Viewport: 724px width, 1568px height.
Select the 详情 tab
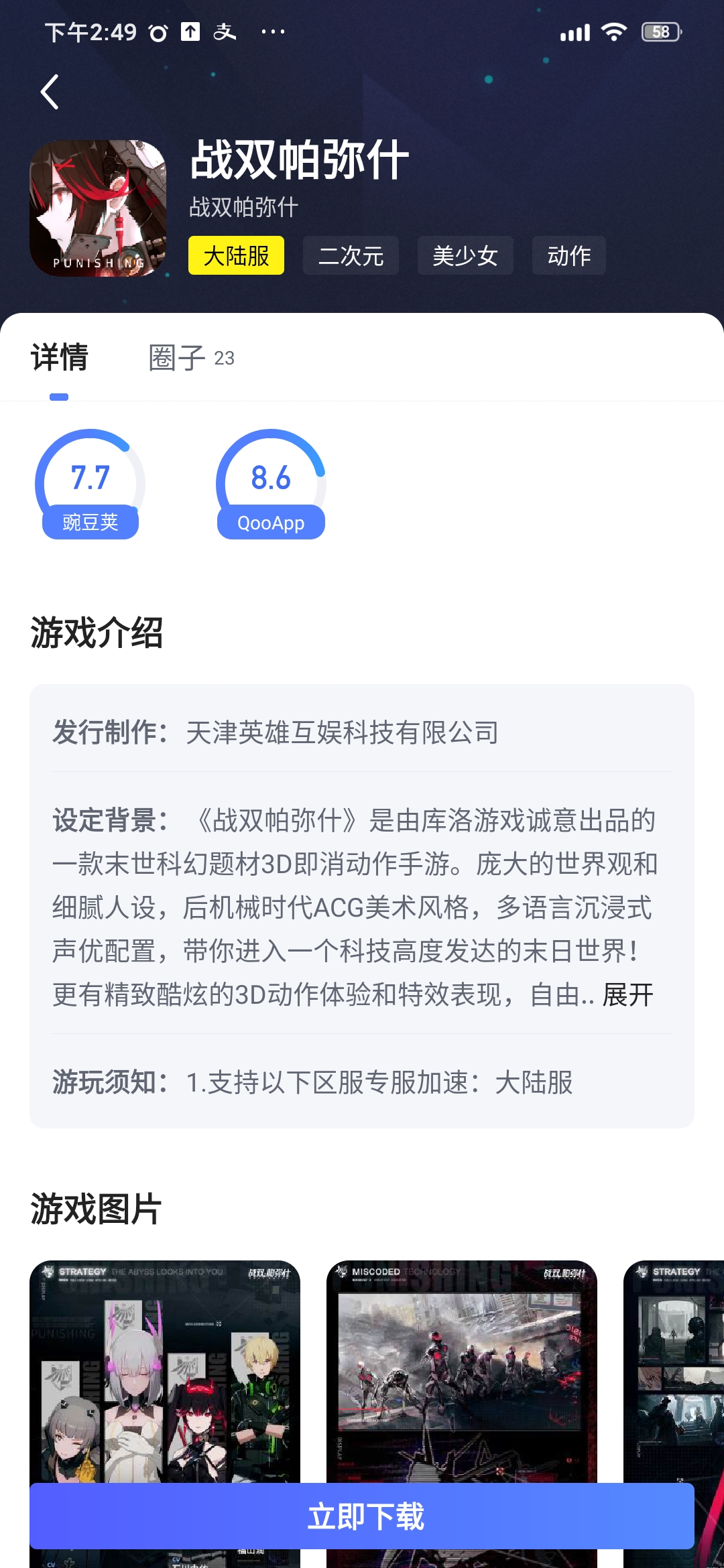tap(59, 358)
